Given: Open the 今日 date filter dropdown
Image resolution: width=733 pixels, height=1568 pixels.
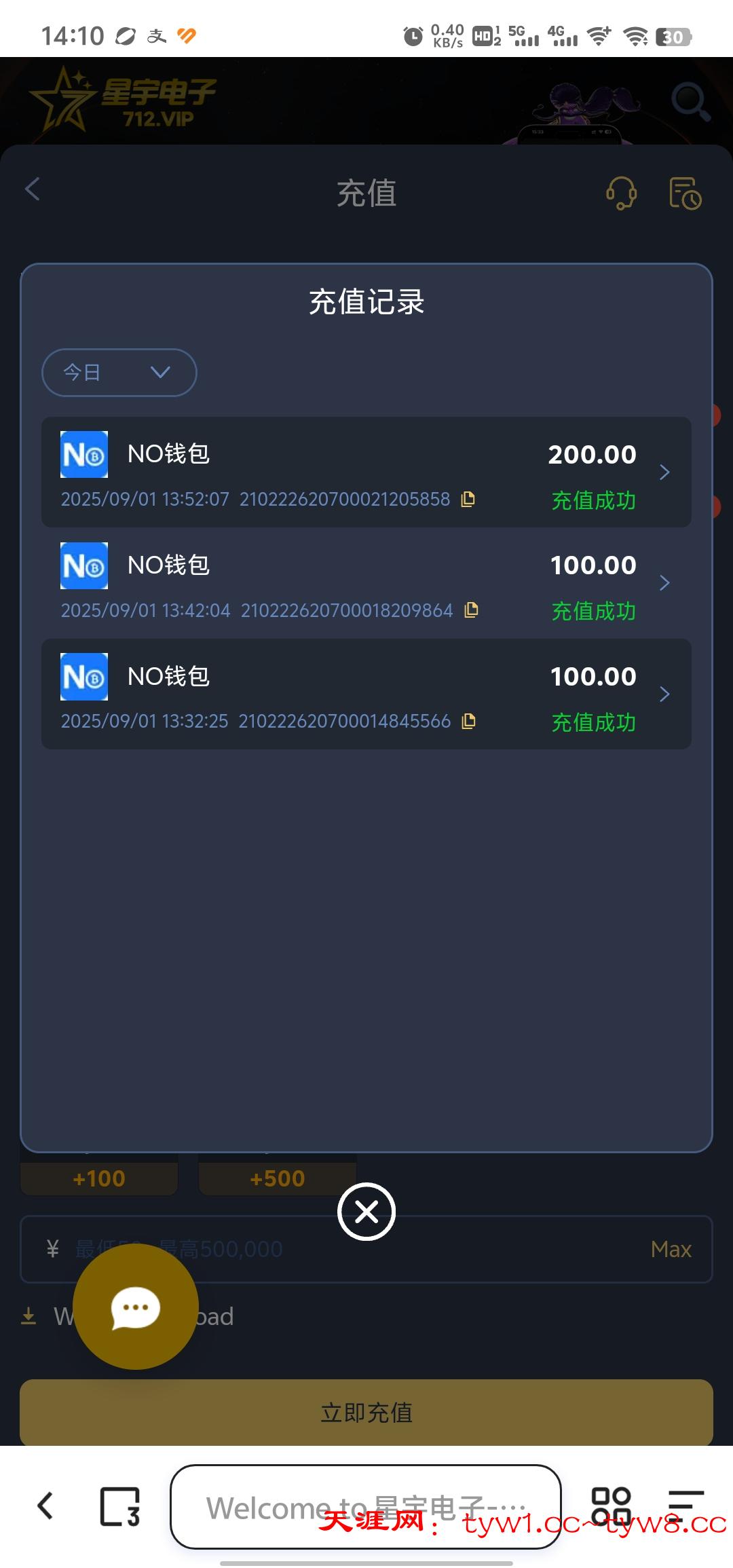Looking at the screenshot, I should pyautogui.click(x=119, y=372).
